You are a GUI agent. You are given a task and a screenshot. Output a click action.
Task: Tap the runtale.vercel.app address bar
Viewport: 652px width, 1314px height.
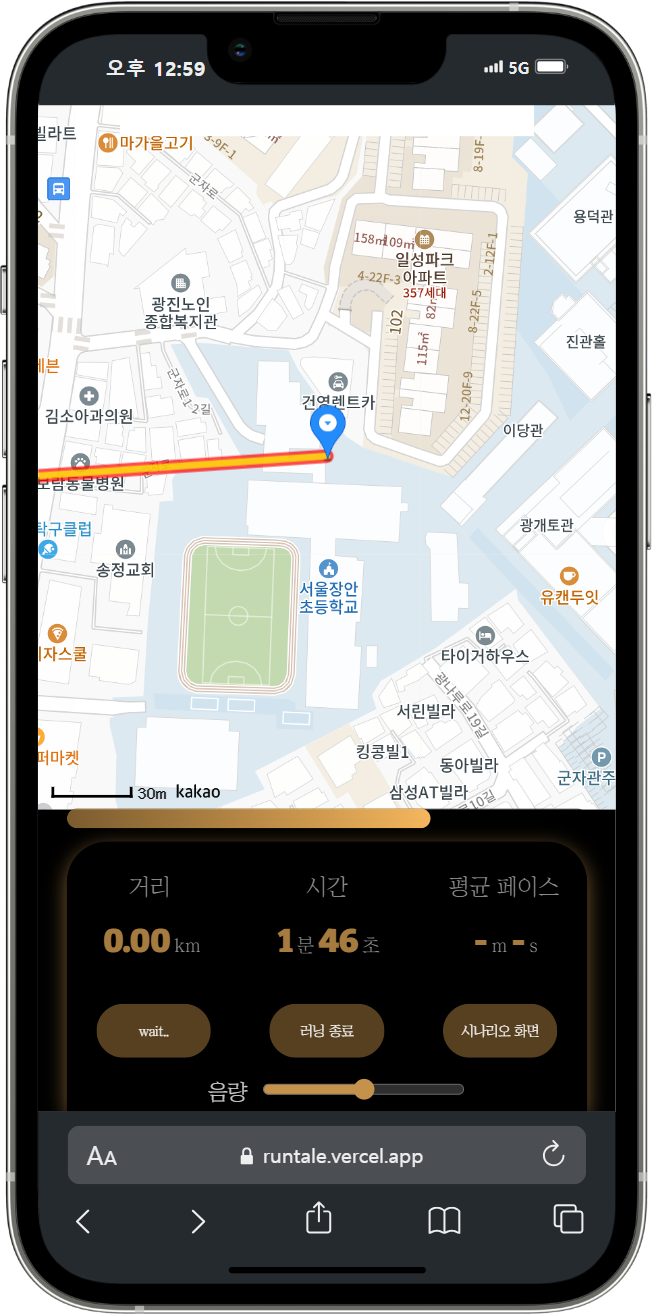pyautogui.click(x=331, y=1157)
